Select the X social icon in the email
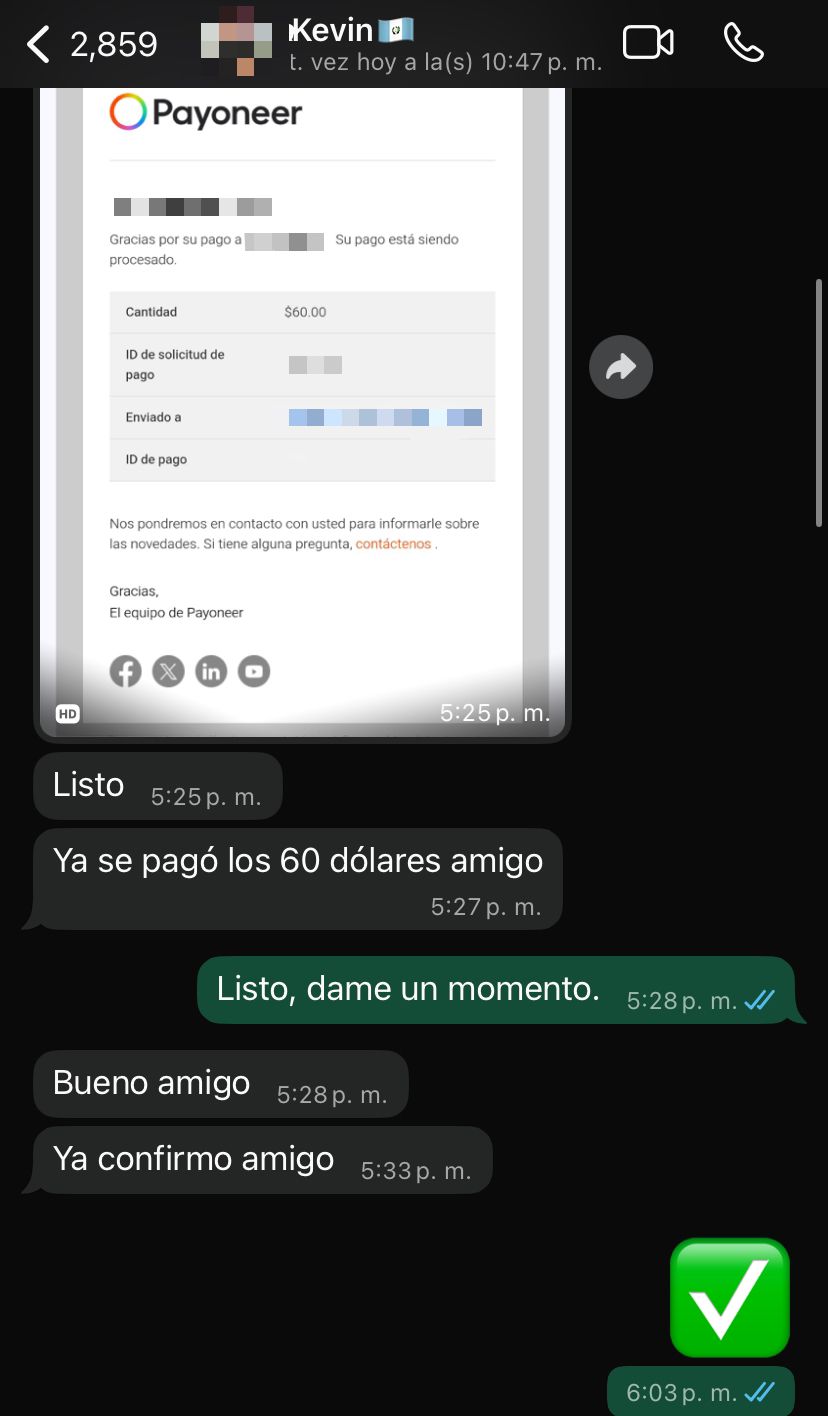The image size is (828, 1416). click(x=168, y=671)
